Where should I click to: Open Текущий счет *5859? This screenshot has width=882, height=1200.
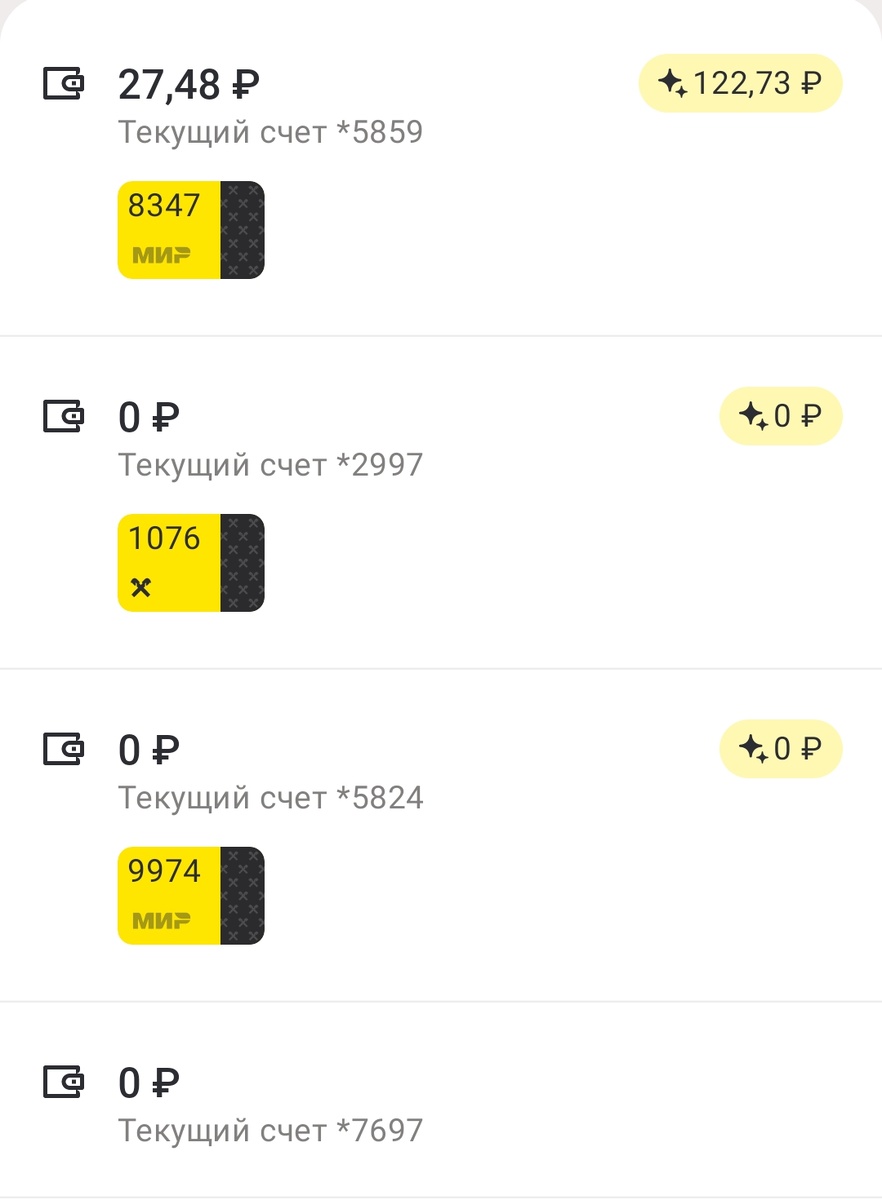[x=272, y=131]
